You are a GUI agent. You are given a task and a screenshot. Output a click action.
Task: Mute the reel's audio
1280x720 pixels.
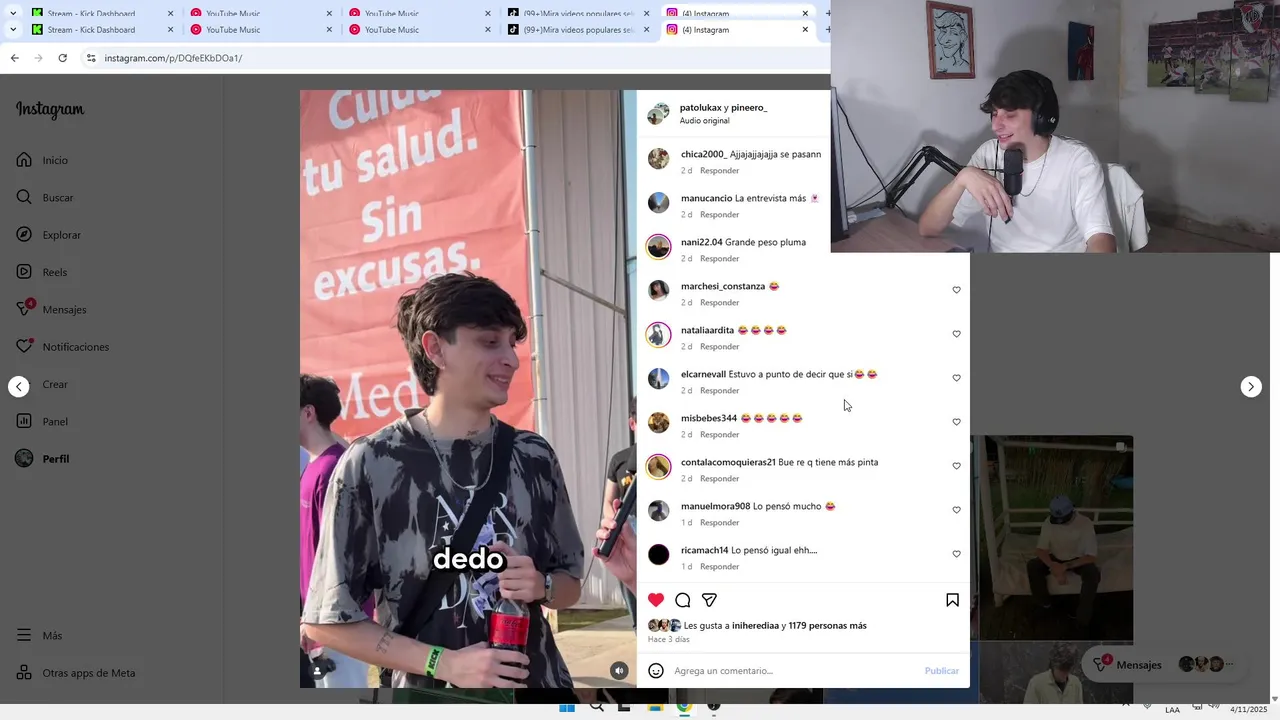(x=619, y=671)
